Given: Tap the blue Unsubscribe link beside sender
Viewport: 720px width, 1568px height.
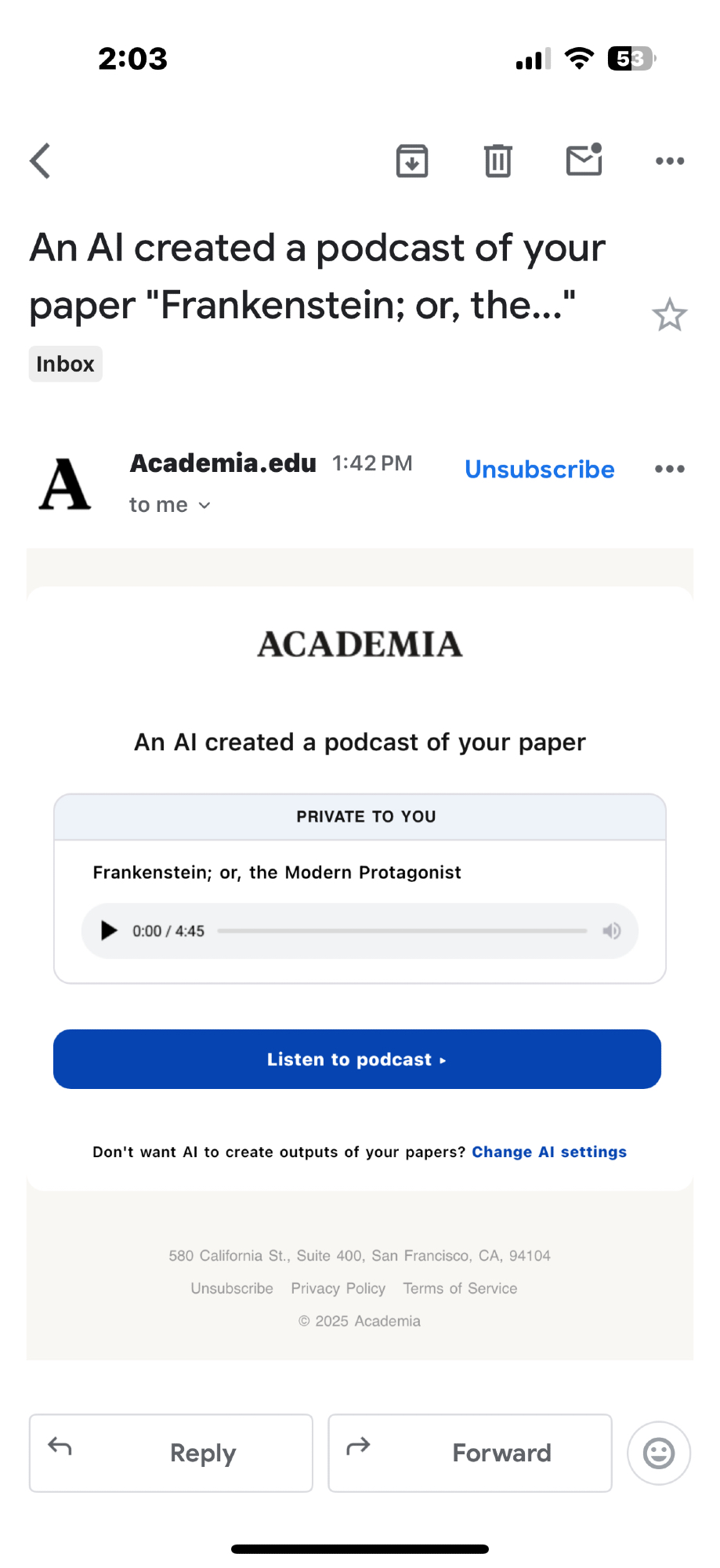Looking at the screenshot, I should (x=539, y=469).
